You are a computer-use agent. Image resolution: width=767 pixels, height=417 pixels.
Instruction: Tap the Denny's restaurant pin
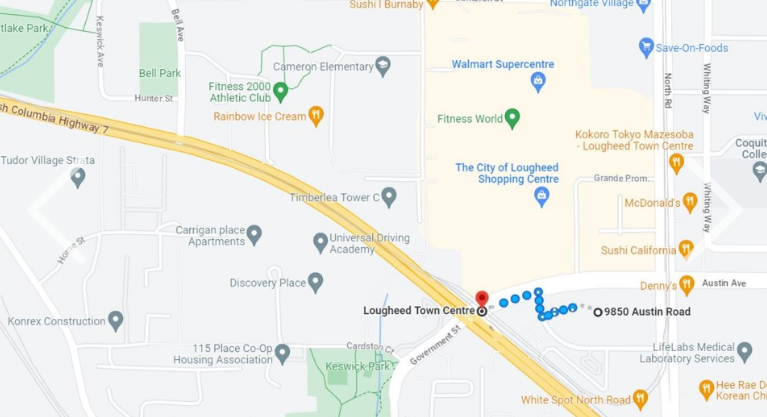[x=686, y=284]
